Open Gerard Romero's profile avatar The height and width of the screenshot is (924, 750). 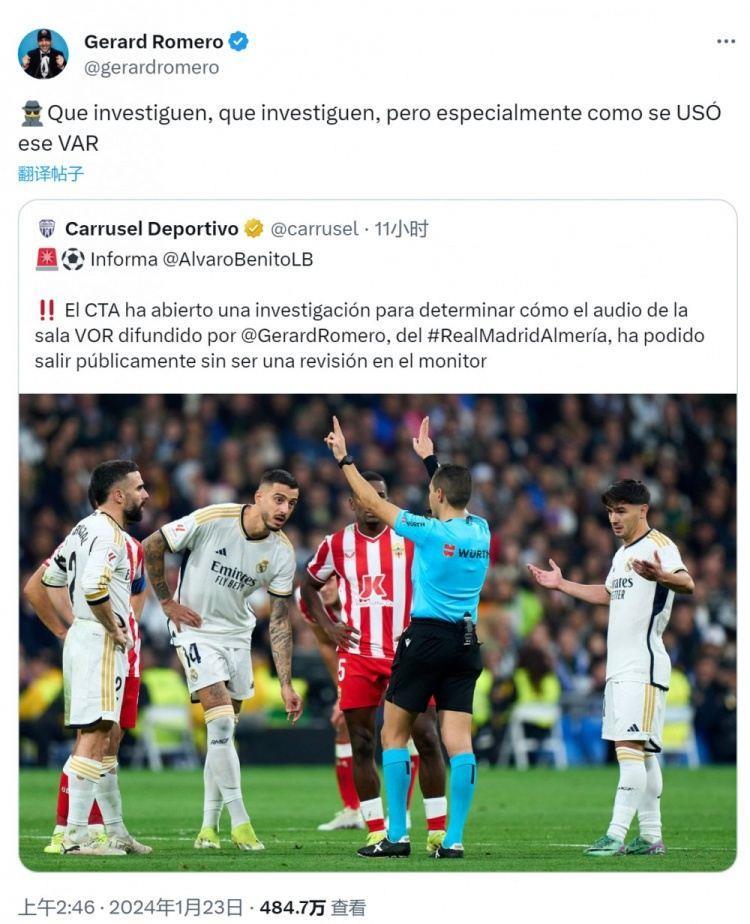[x=43, y=54]
